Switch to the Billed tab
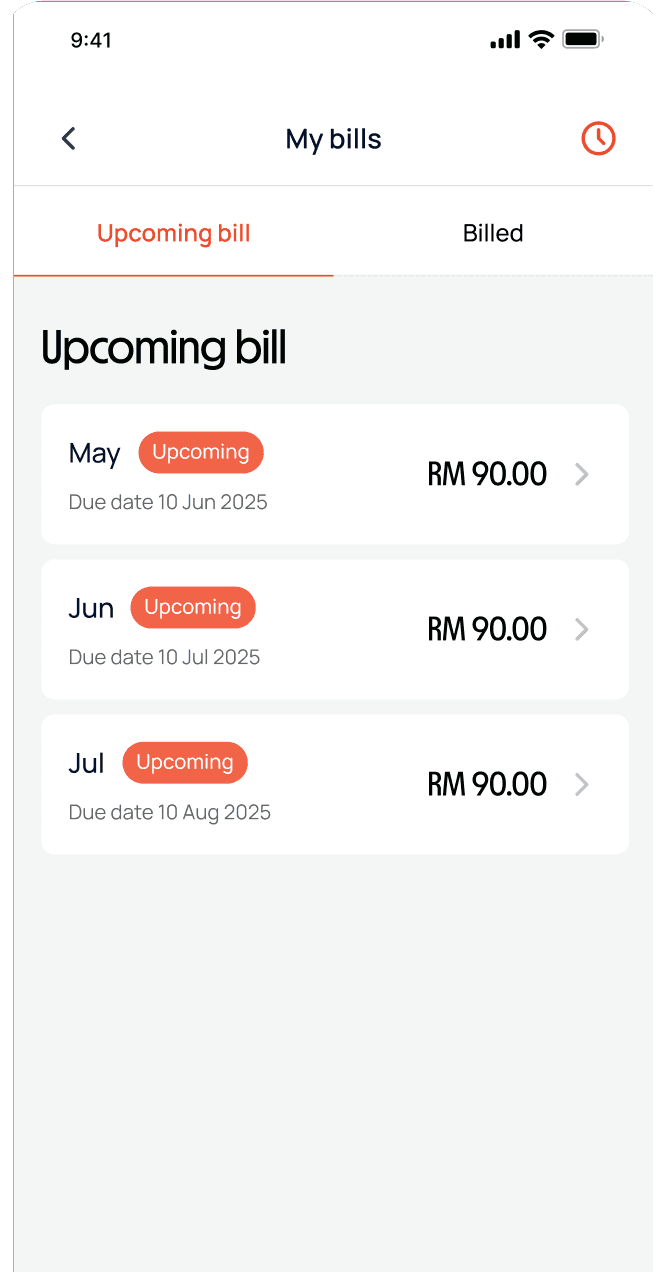 493,234
